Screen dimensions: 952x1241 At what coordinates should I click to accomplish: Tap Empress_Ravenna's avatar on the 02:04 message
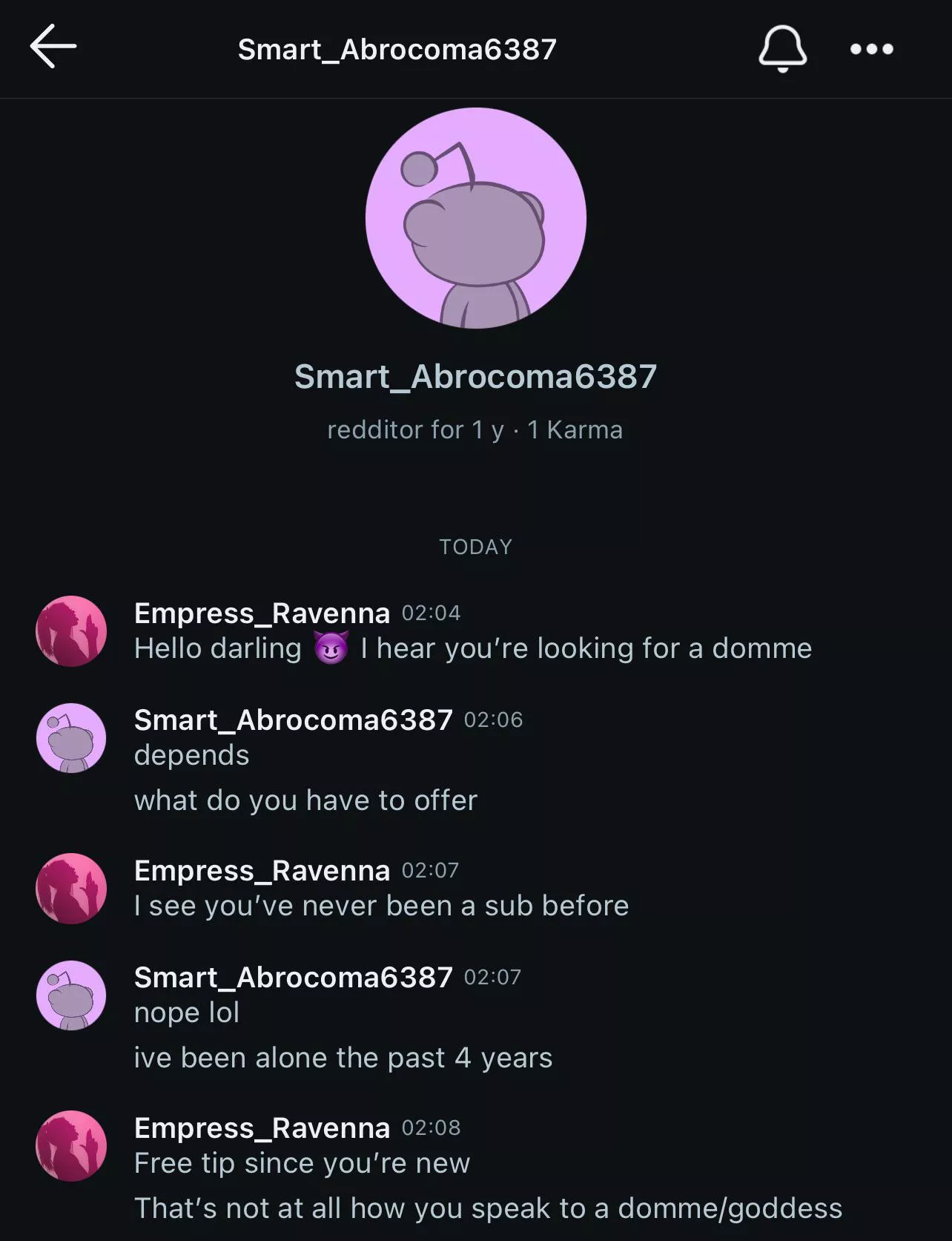pos(71,631)
